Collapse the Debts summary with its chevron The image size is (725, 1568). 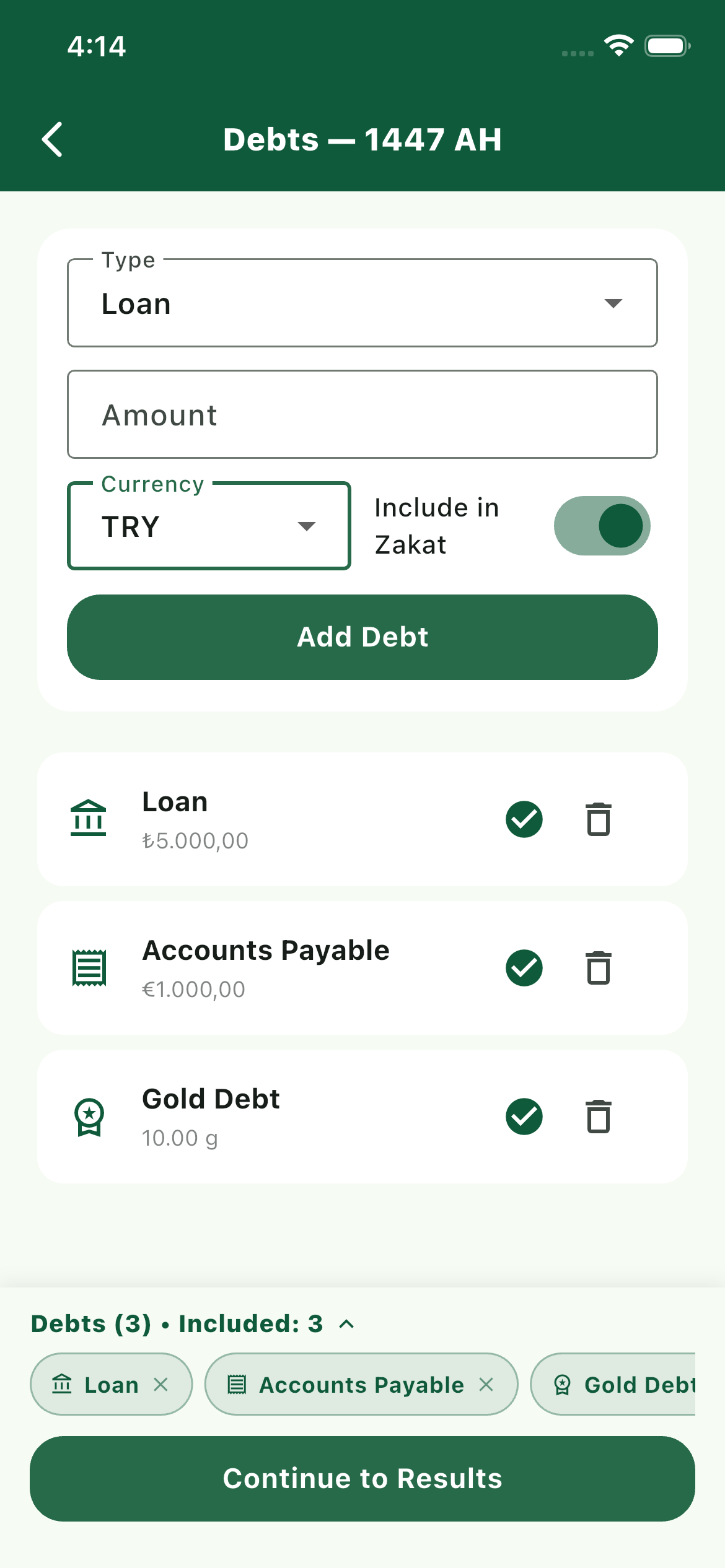point(346,1323)
